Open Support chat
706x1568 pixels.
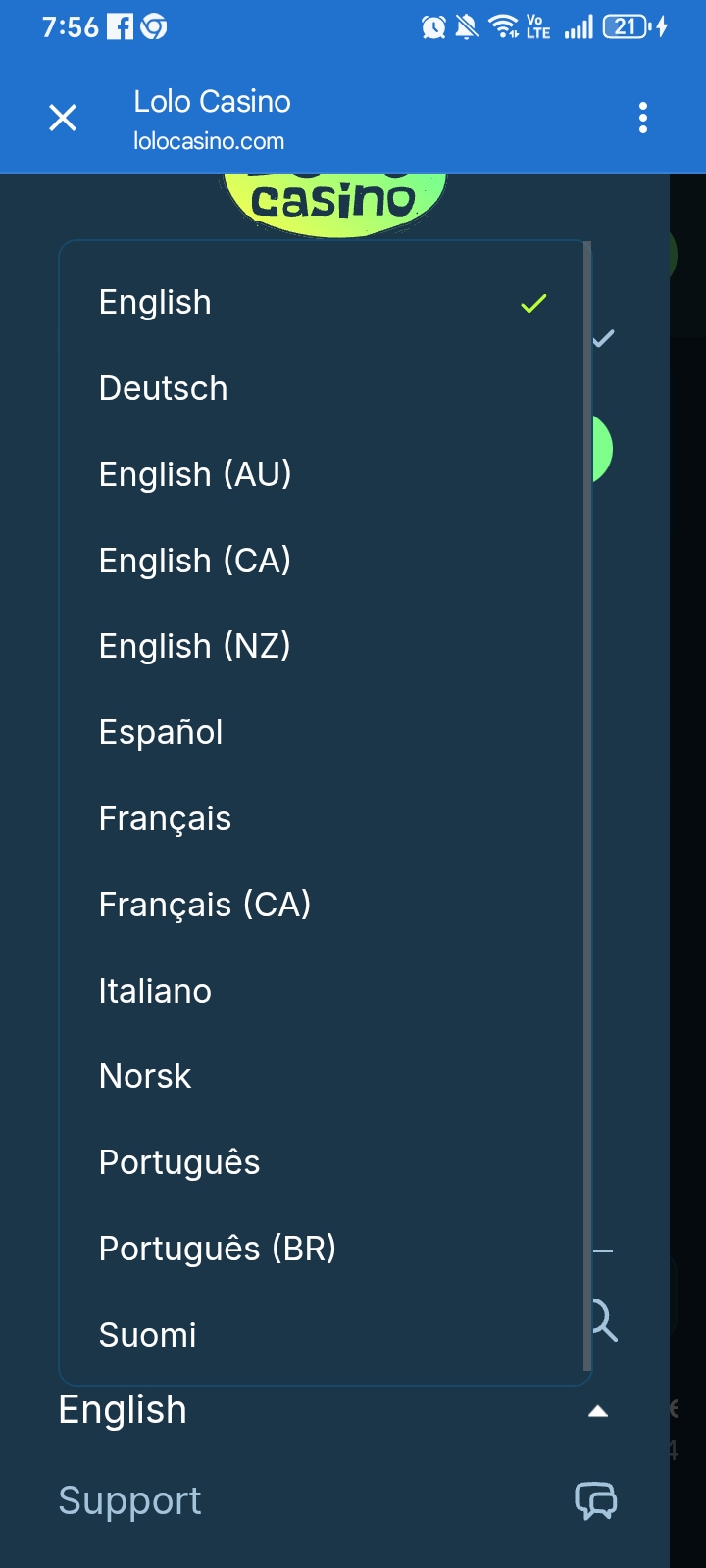(333, 1501)
